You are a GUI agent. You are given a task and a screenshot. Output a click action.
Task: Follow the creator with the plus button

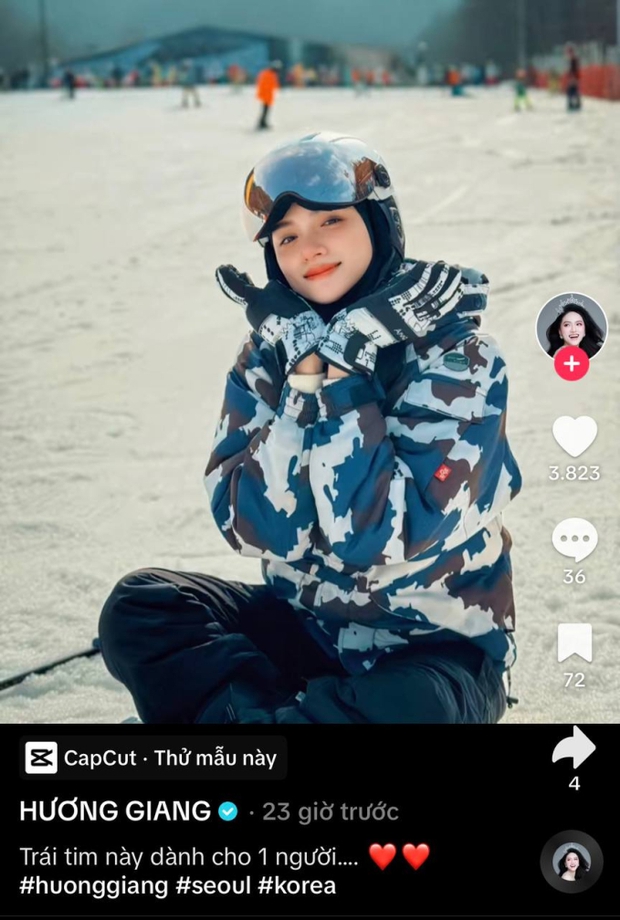pyautogui.click(x=571, y=365)
